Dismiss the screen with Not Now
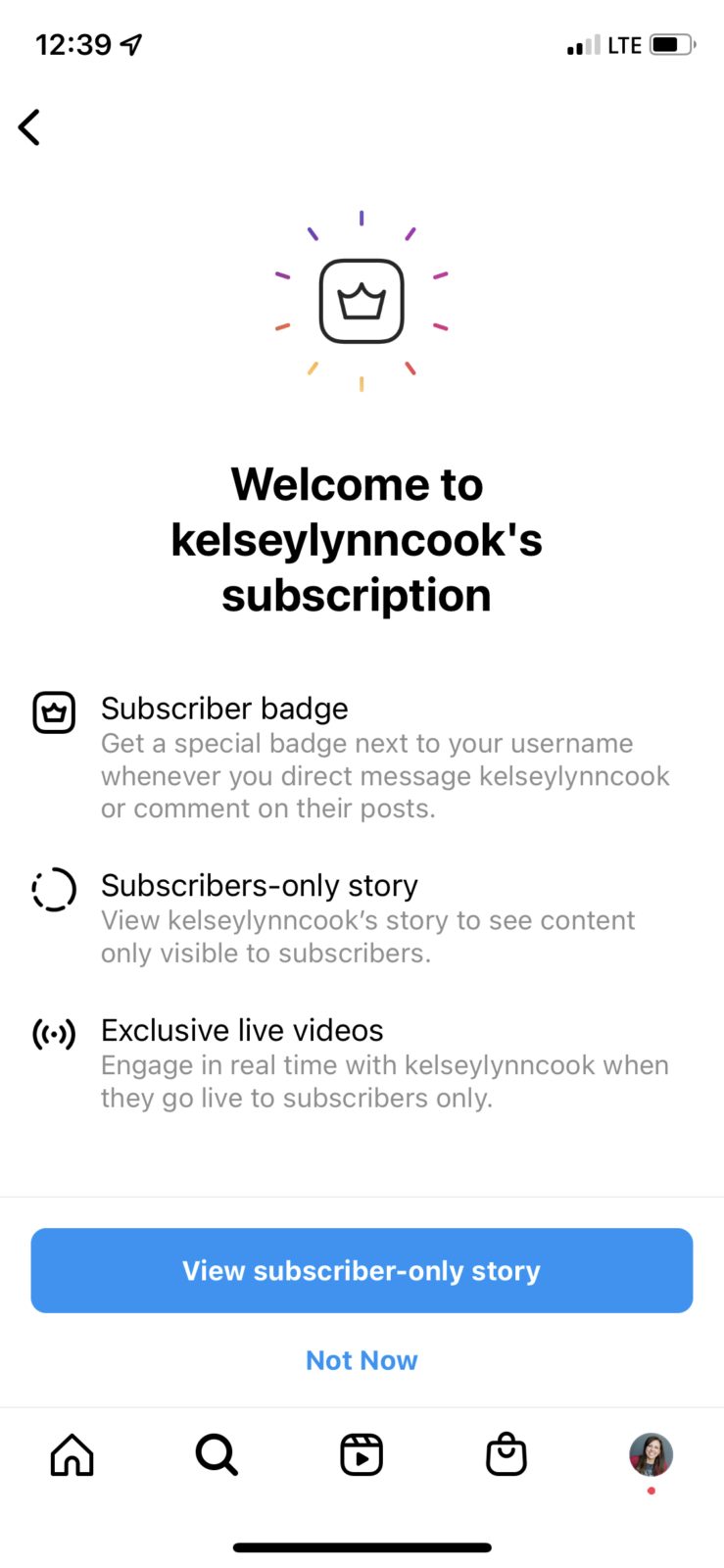Screen dimensions: 724x1568 click(362, 1359)
